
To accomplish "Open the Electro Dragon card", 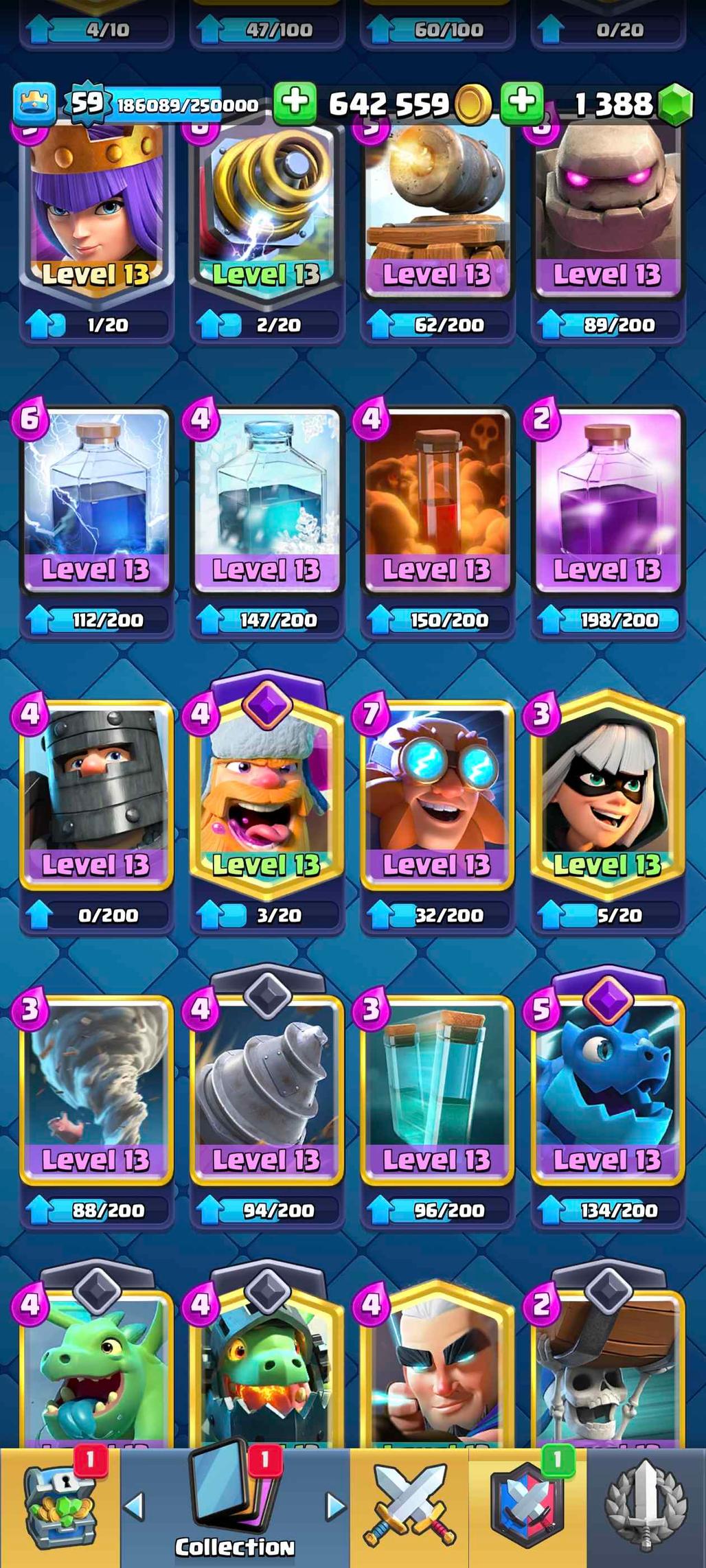I will click(607, 1092).
